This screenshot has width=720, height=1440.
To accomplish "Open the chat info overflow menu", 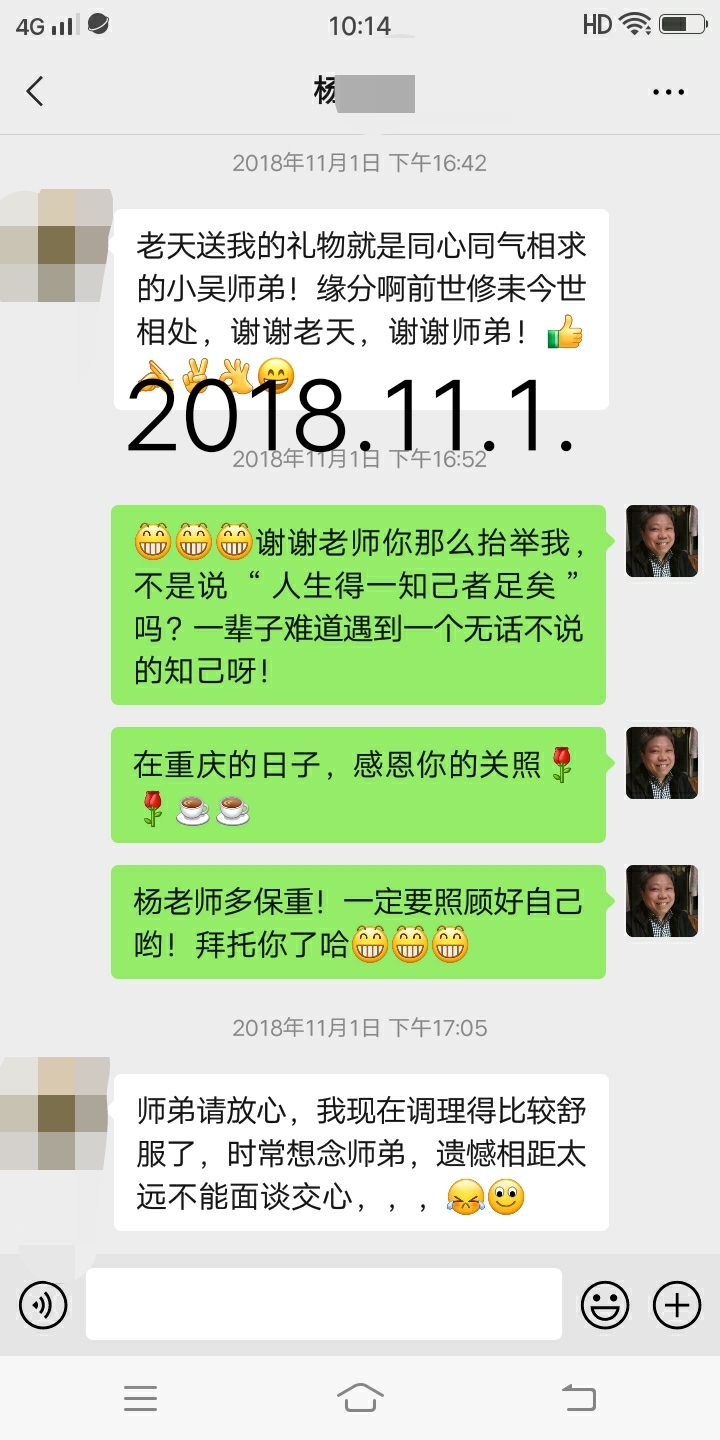I will [668, 92].
